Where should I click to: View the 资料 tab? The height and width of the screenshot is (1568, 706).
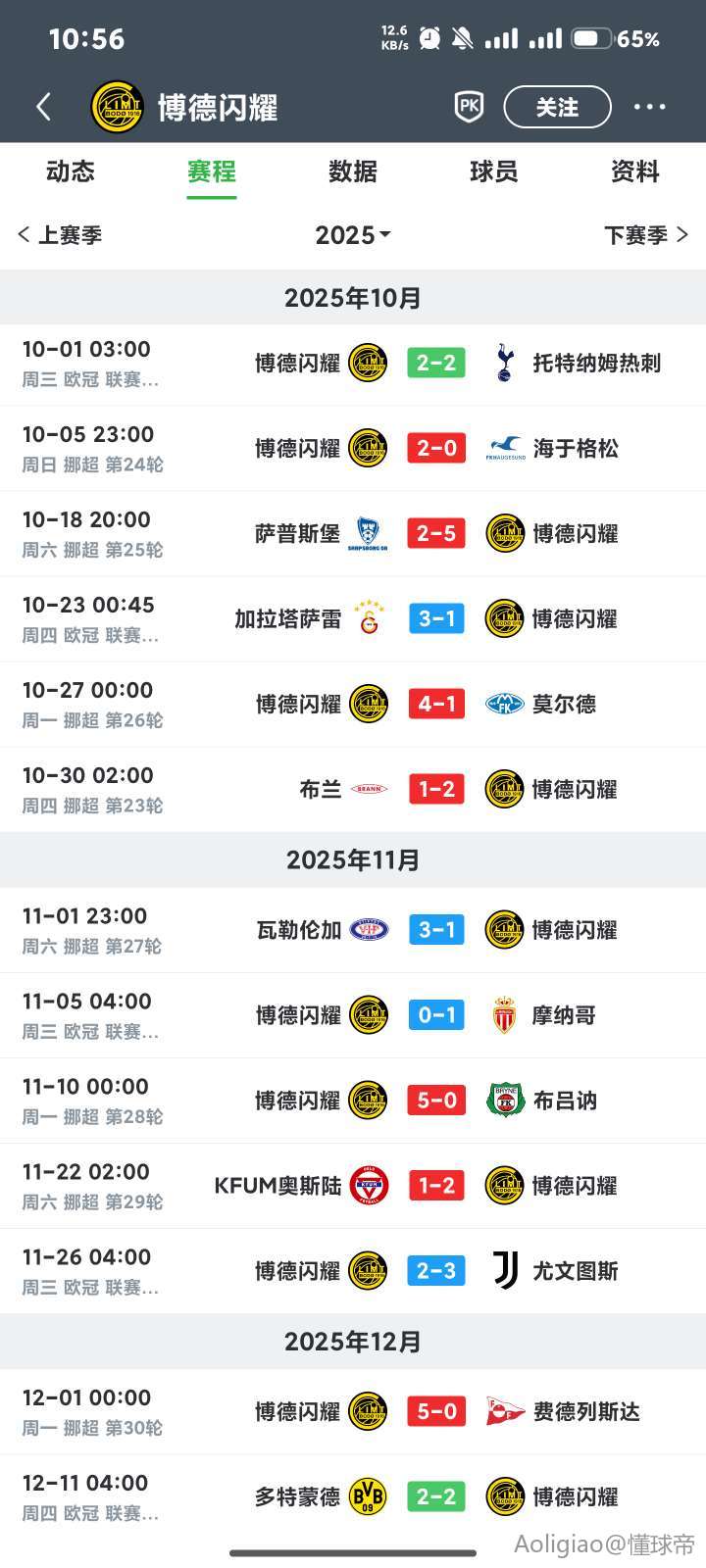[635, 172]
